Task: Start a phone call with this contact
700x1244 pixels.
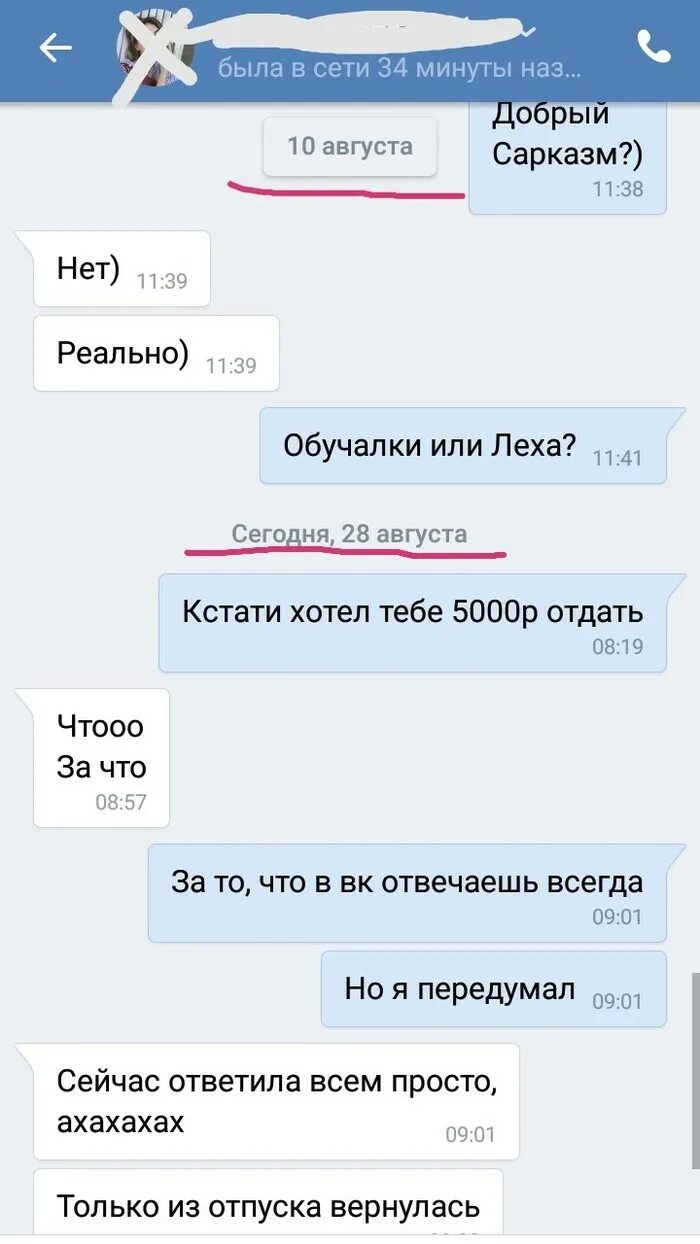Action: (x=654, y=46)
